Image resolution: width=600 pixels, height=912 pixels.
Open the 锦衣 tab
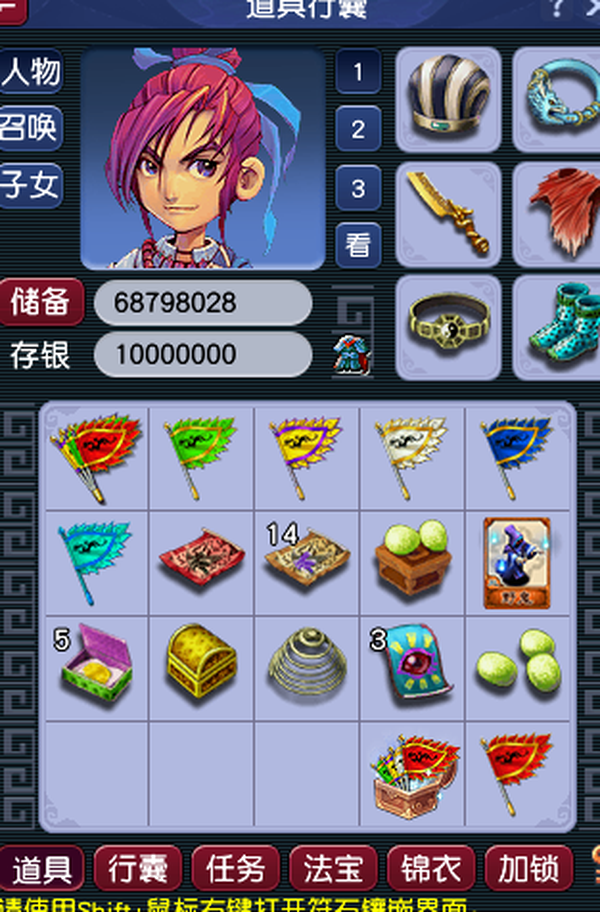(x=430, y=869)
